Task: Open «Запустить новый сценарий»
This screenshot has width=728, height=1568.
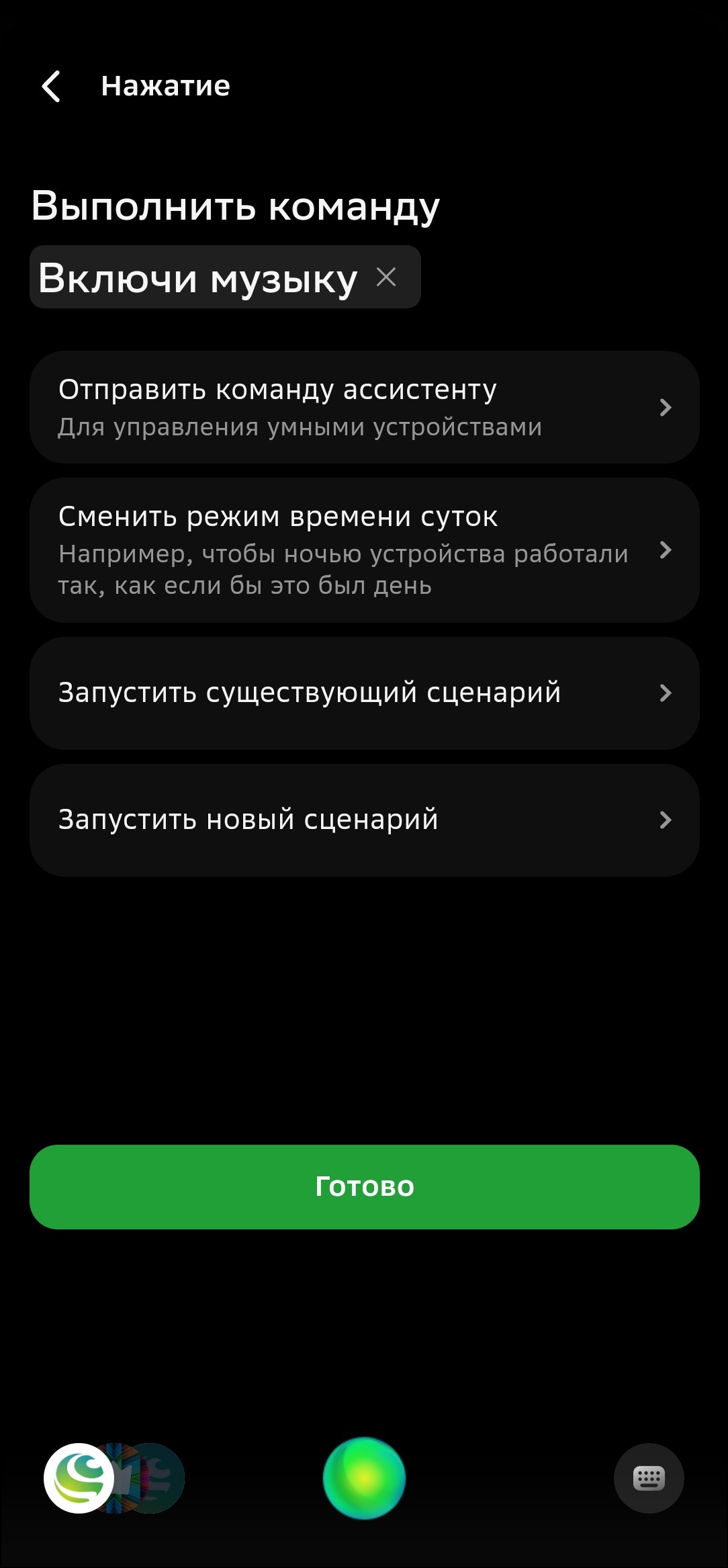Action: click(x=364, y=820)
